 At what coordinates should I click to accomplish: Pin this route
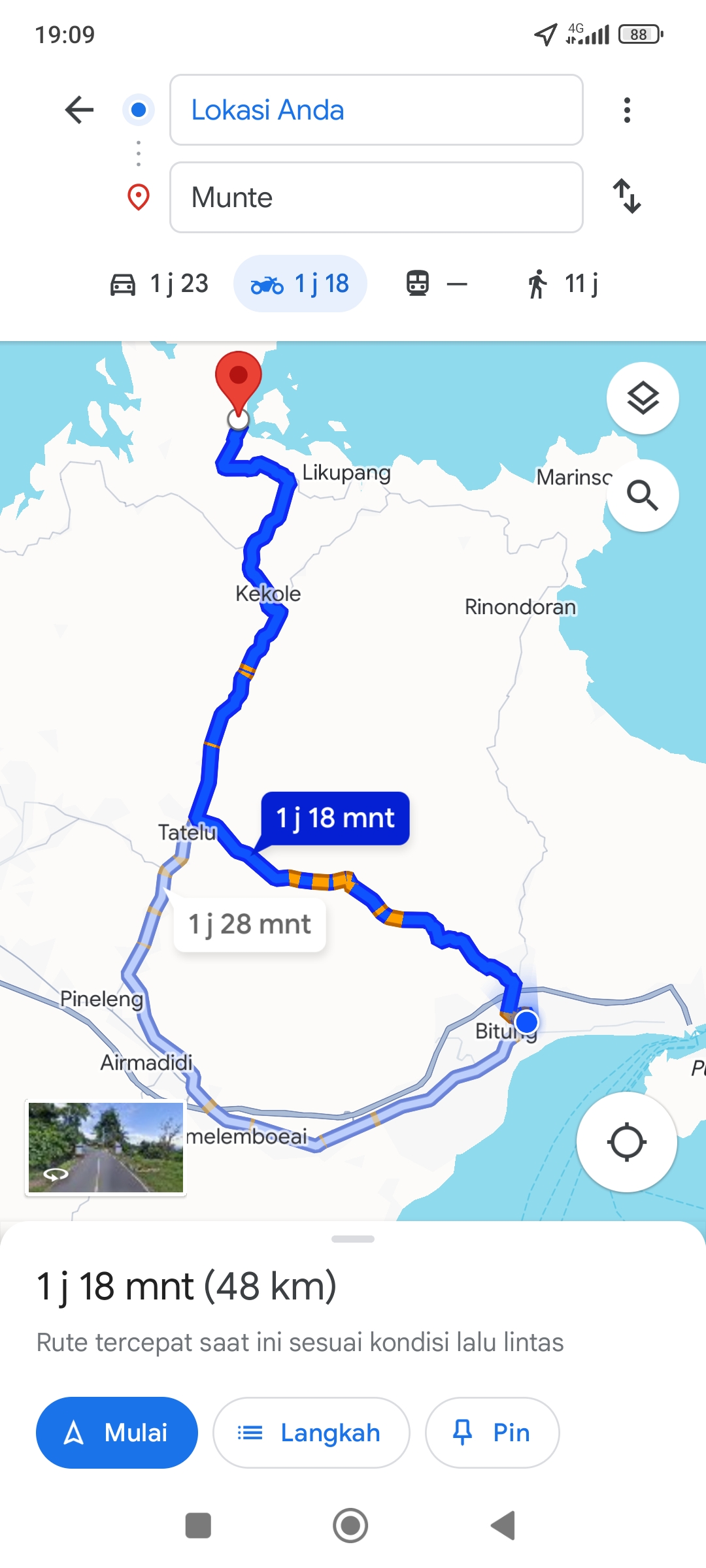(492, 1433)
